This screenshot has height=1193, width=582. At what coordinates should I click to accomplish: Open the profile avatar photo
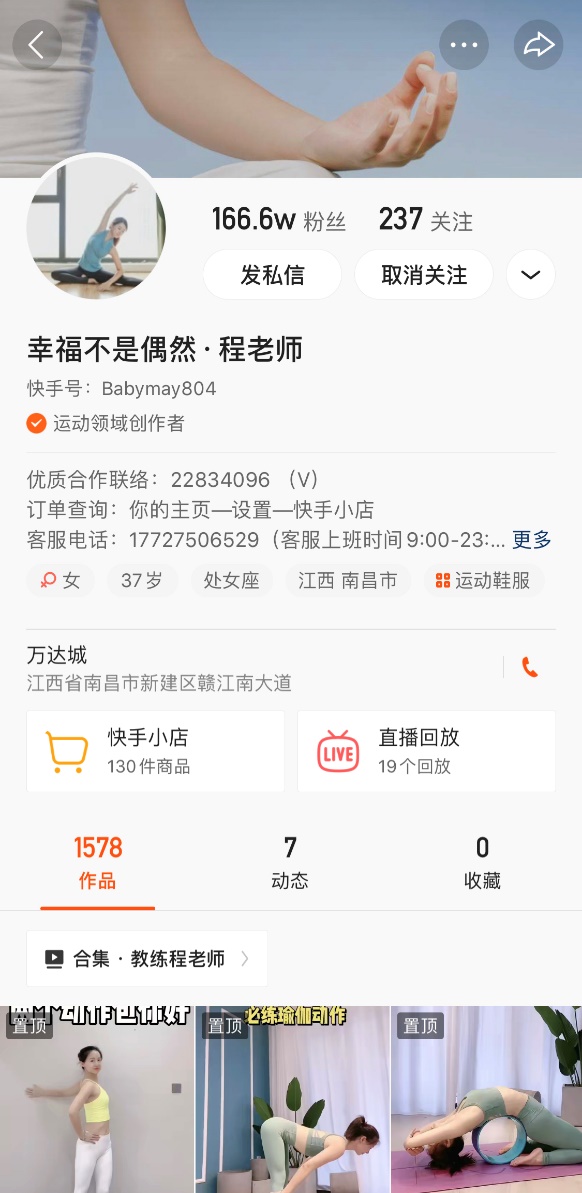tap(96, 227)
